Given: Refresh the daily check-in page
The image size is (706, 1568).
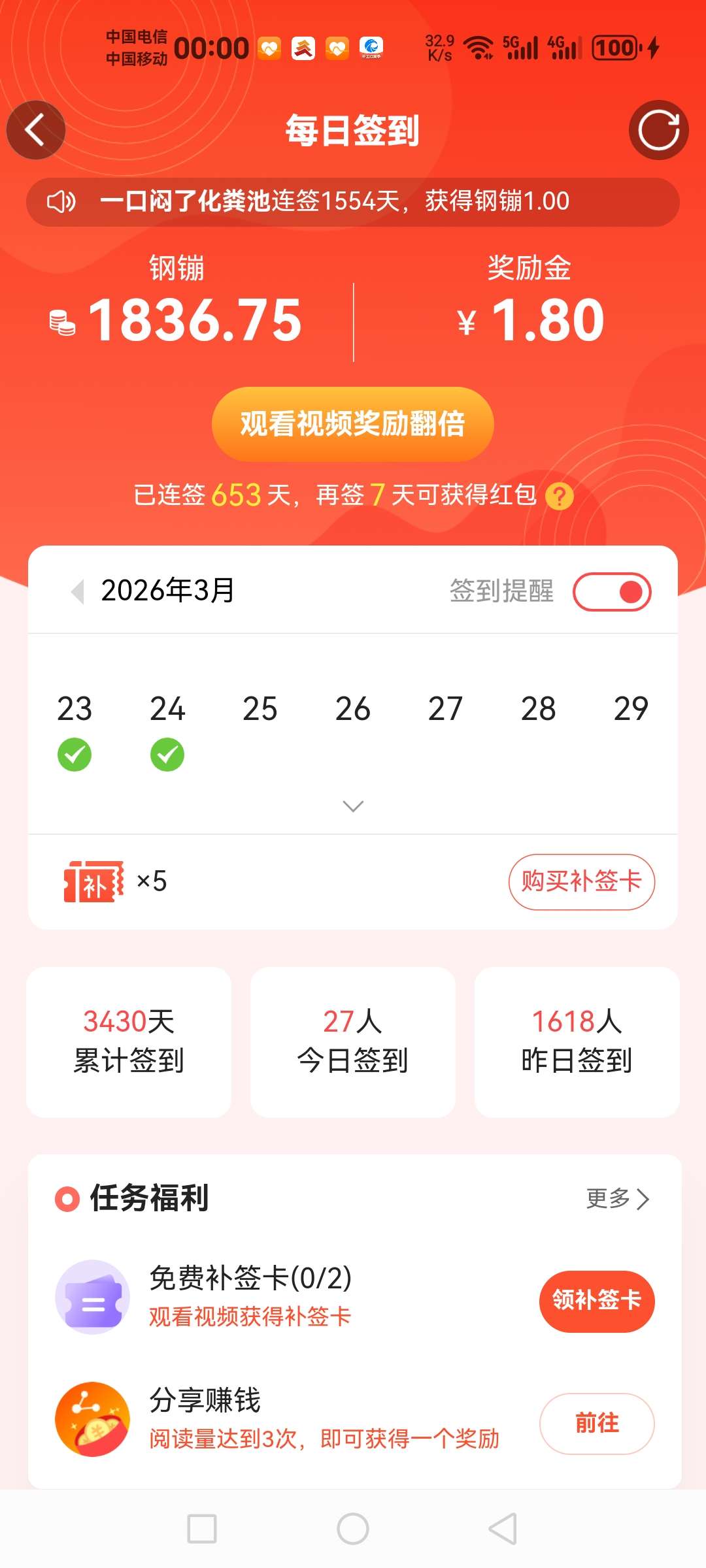Looking at the screenshot, I should (658, 130).
